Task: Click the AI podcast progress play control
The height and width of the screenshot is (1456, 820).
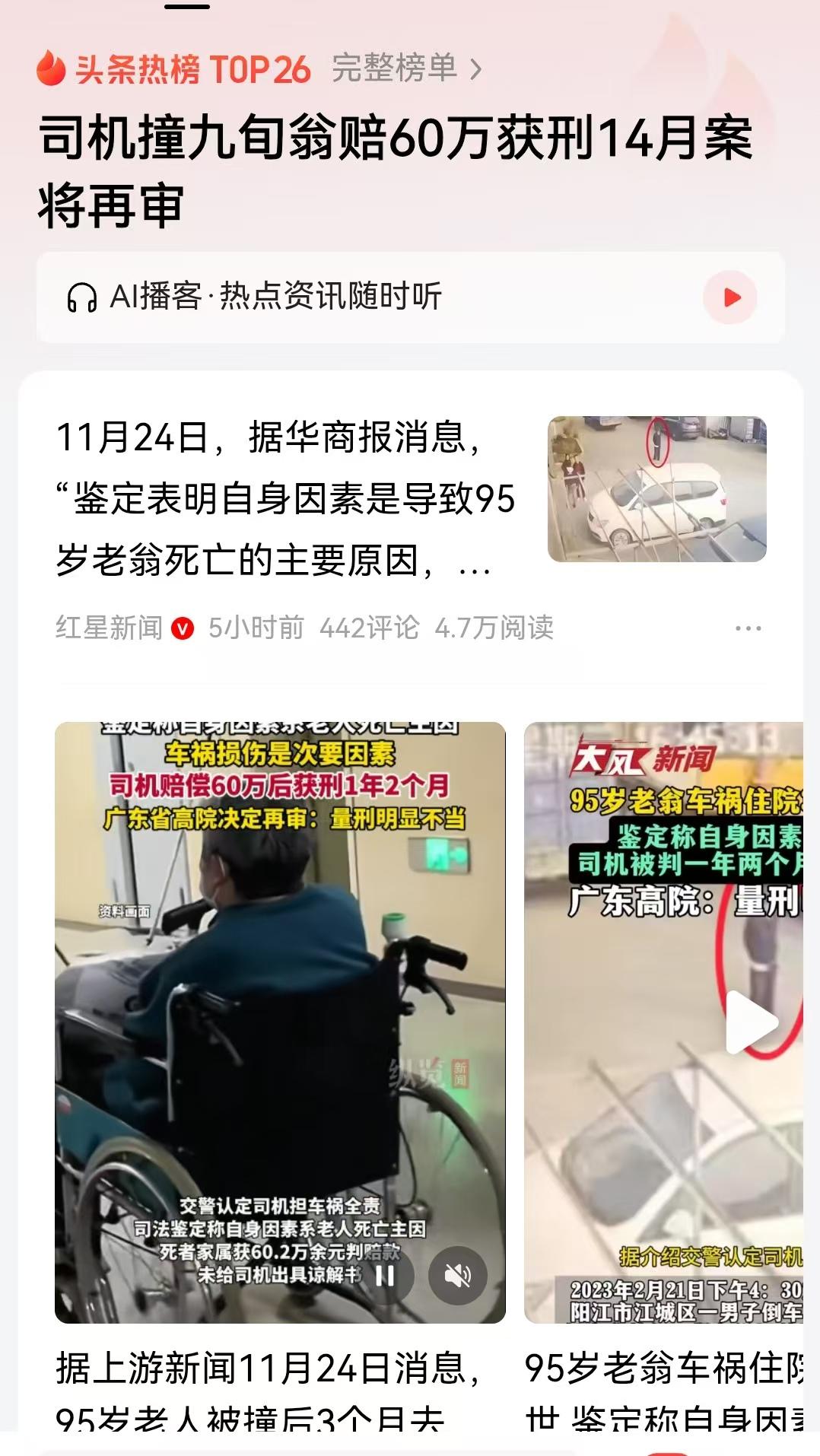Action: coord(732,299)
